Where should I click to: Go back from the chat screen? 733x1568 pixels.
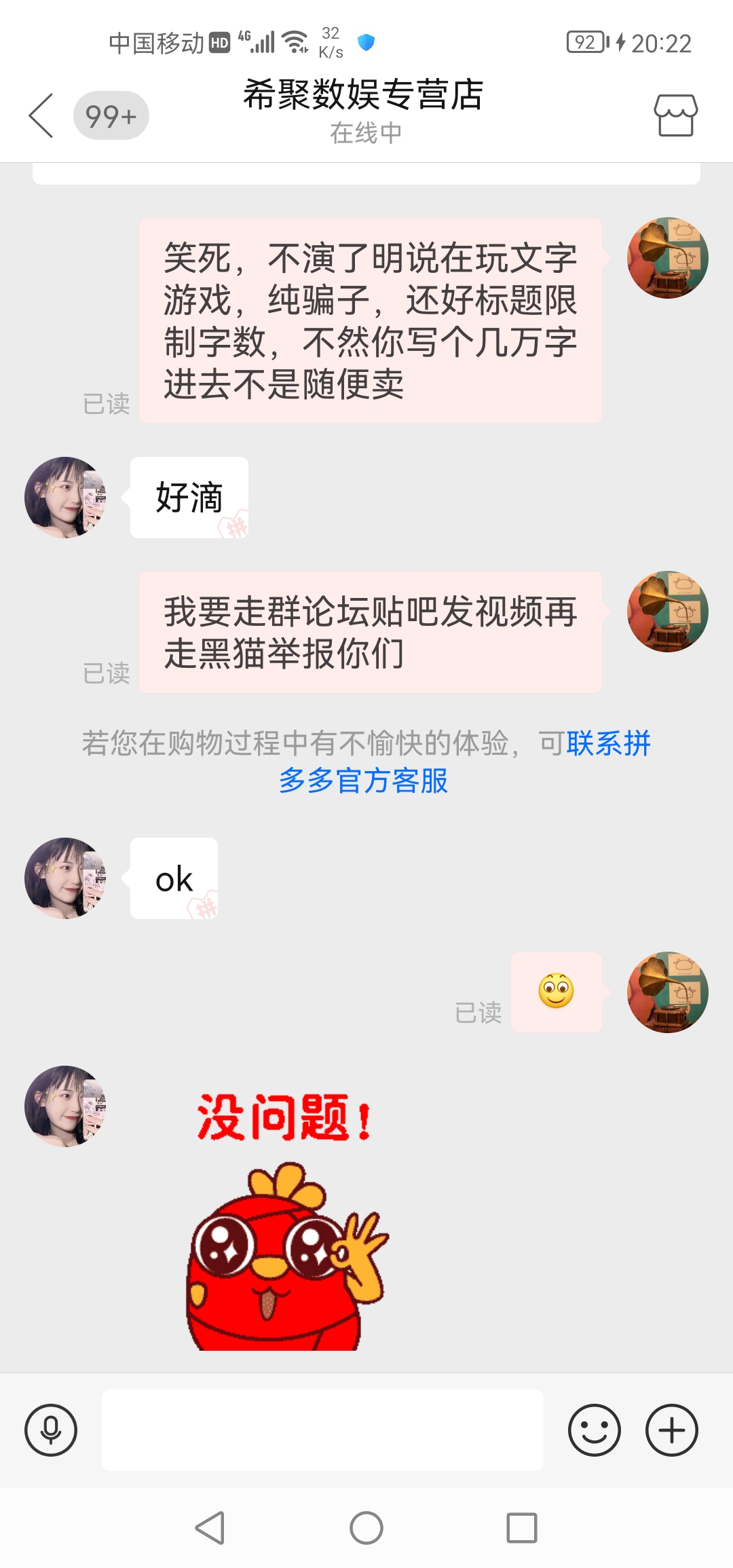click(41, 115)
